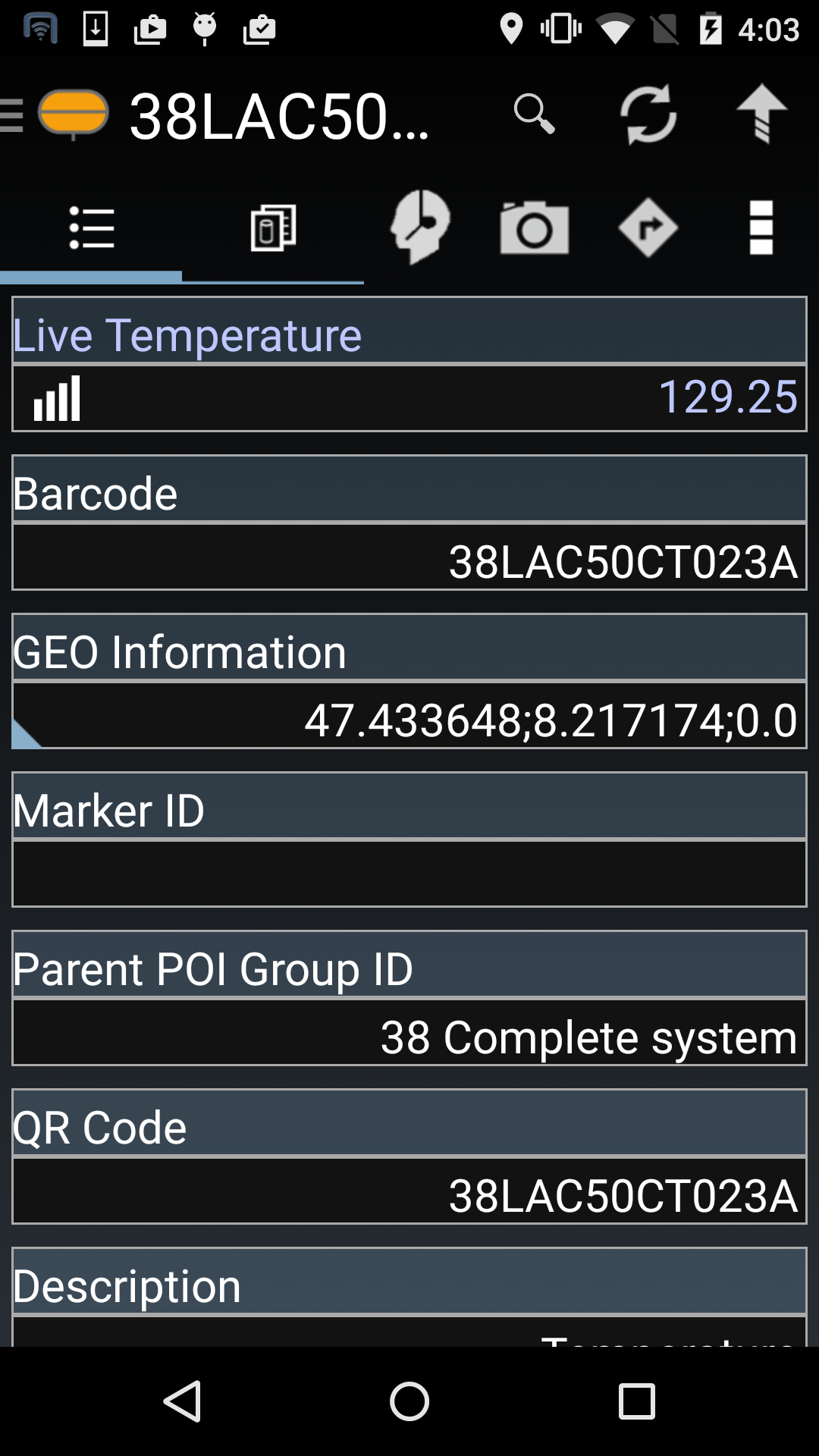This screenshot has width=819, height=1456.
Task: Open the search icon in the app bar
Action: (x=534, y=115)
